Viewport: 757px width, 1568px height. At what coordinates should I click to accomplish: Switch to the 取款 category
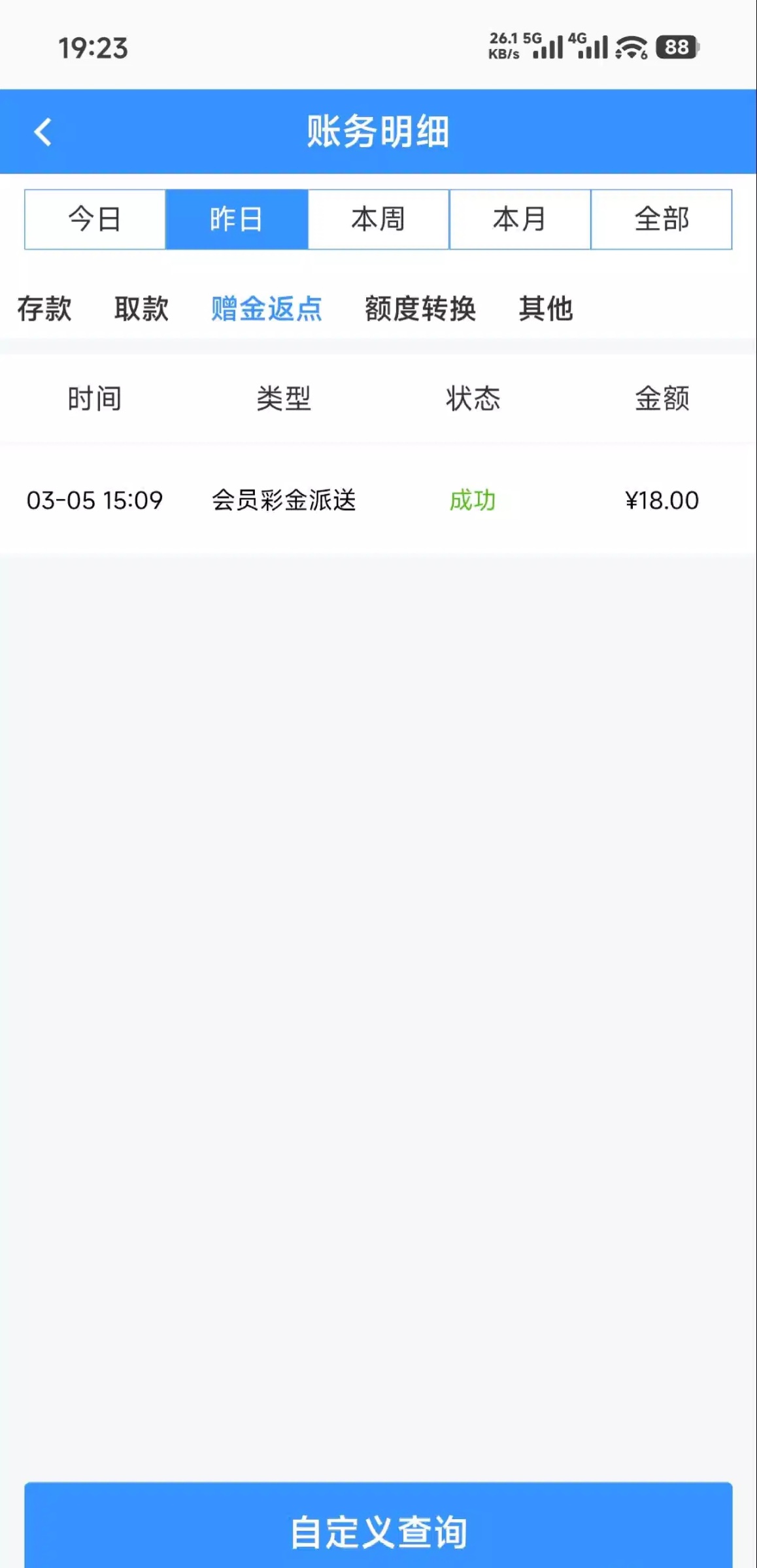[141, 309]
